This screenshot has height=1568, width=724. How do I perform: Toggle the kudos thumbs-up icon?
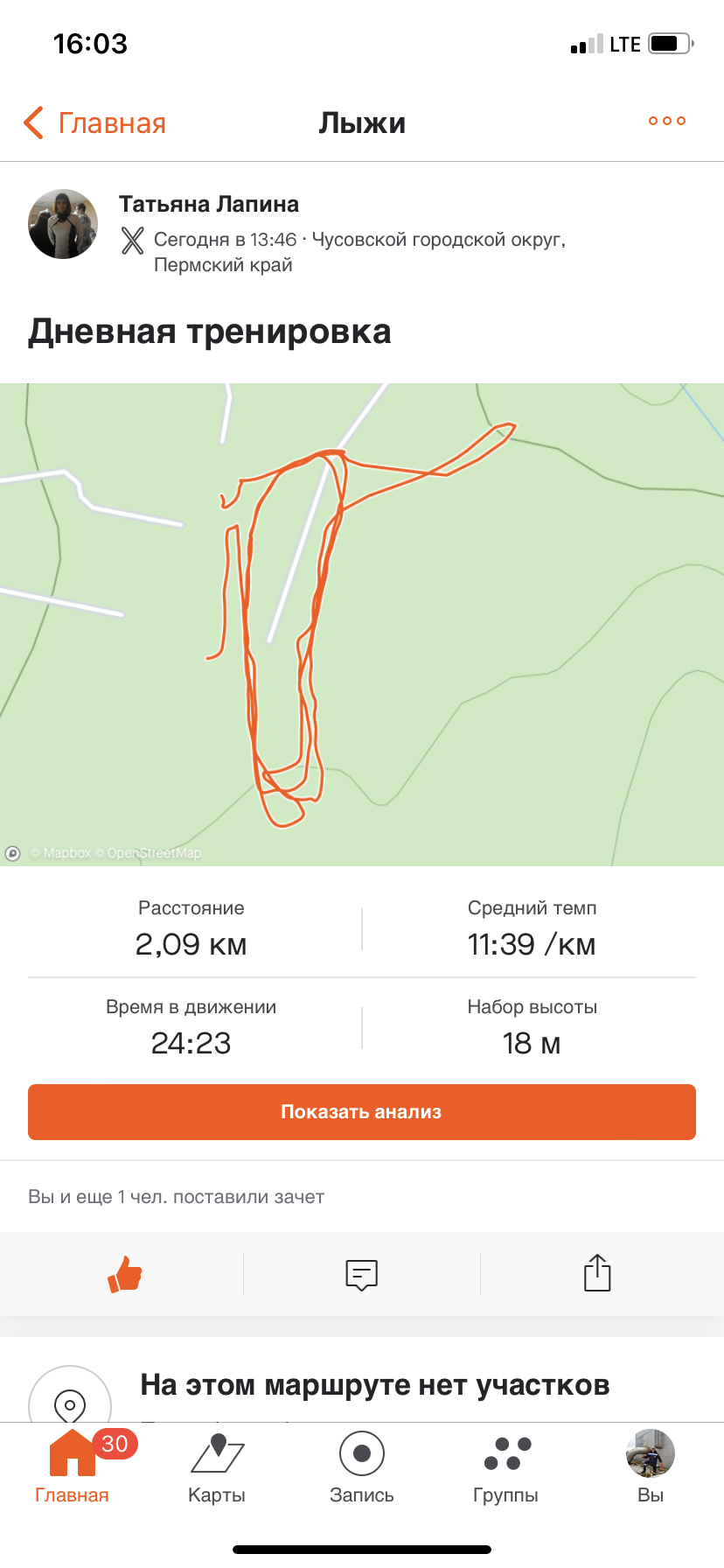(125, 1274)
